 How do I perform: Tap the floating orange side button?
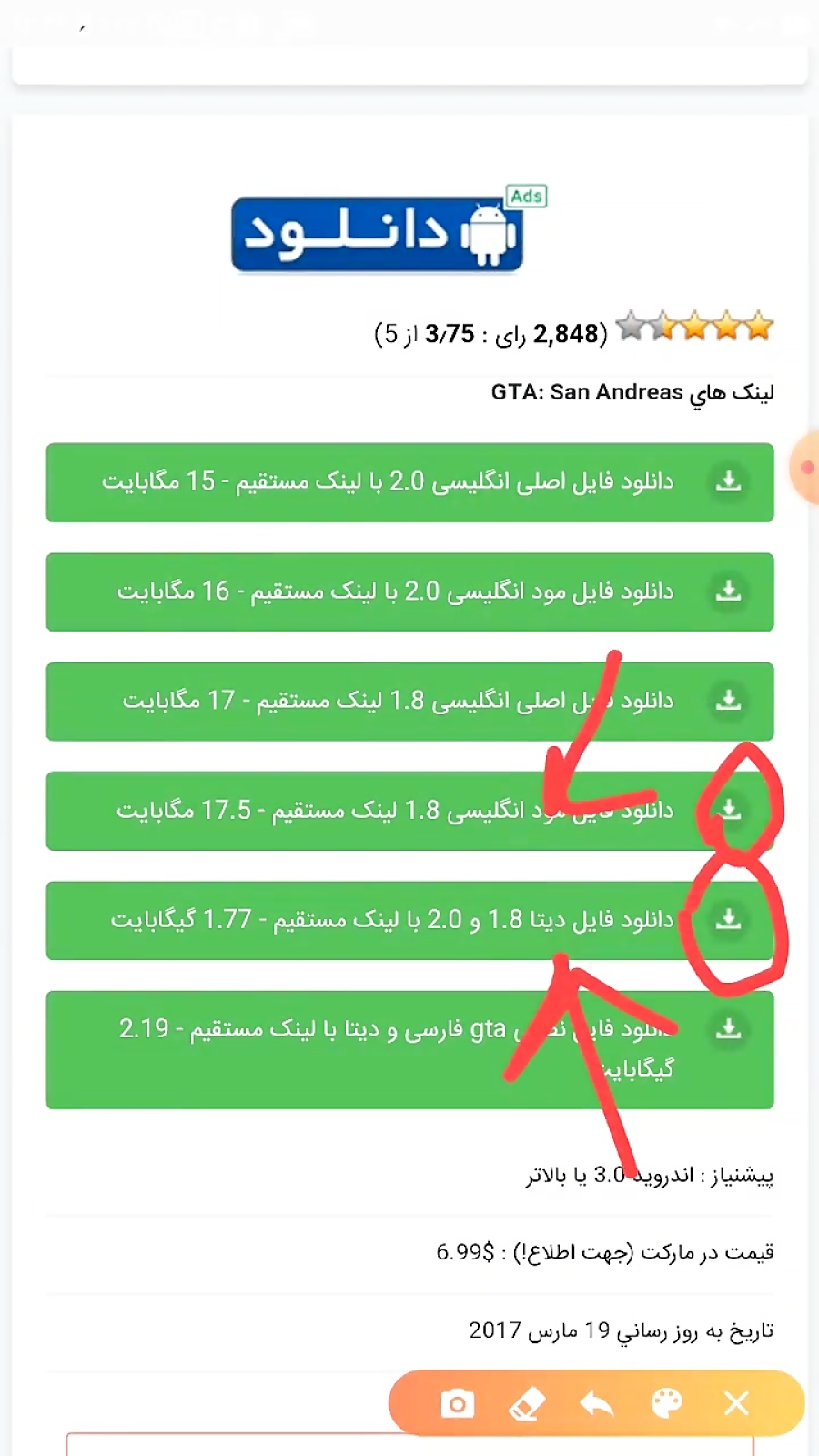click(x=805, y=468)
